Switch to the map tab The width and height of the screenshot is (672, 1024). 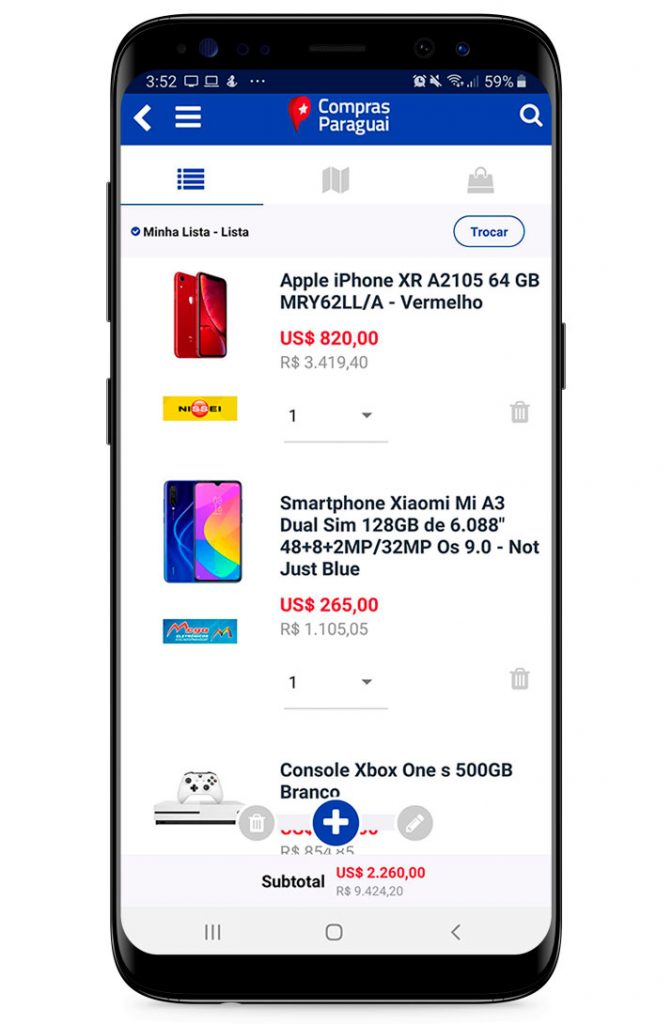pos(335,180)
